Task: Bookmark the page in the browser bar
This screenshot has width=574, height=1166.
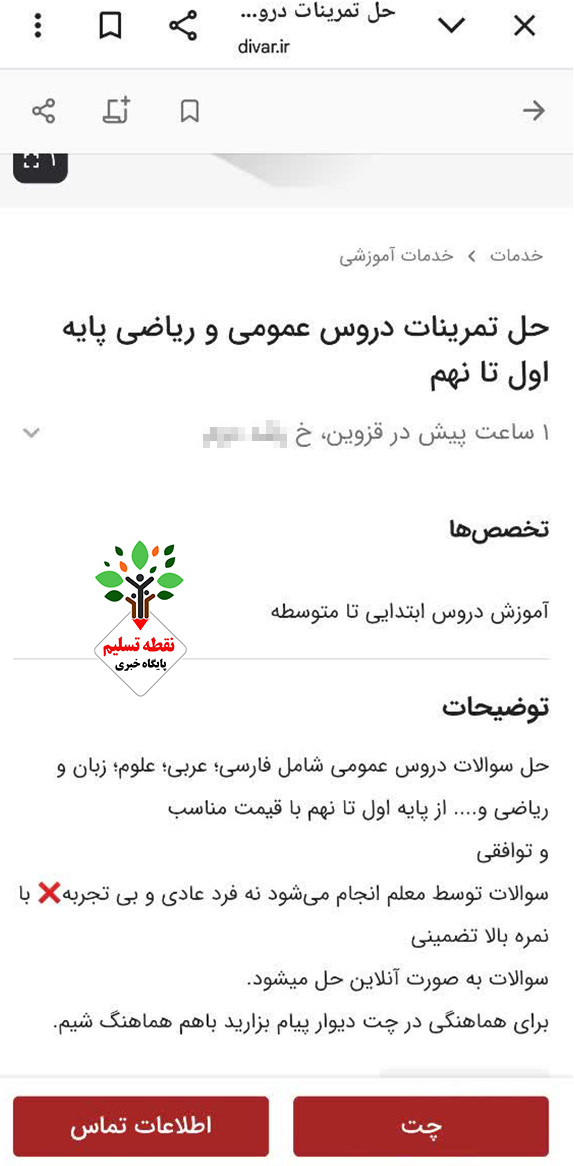Action: tap(110, 27)
